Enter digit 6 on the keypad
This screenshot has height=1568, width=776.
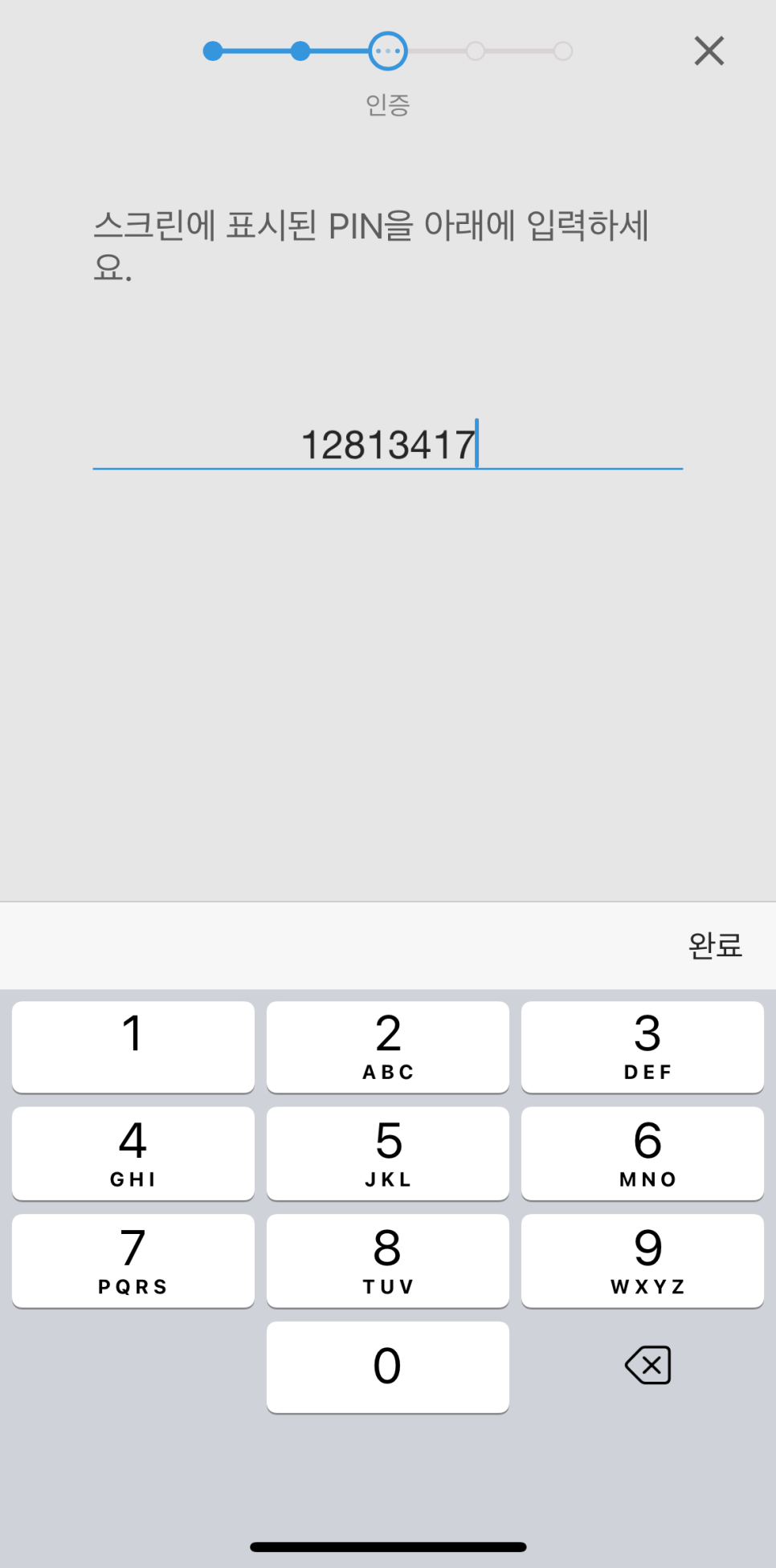[x=643, y=1154]
